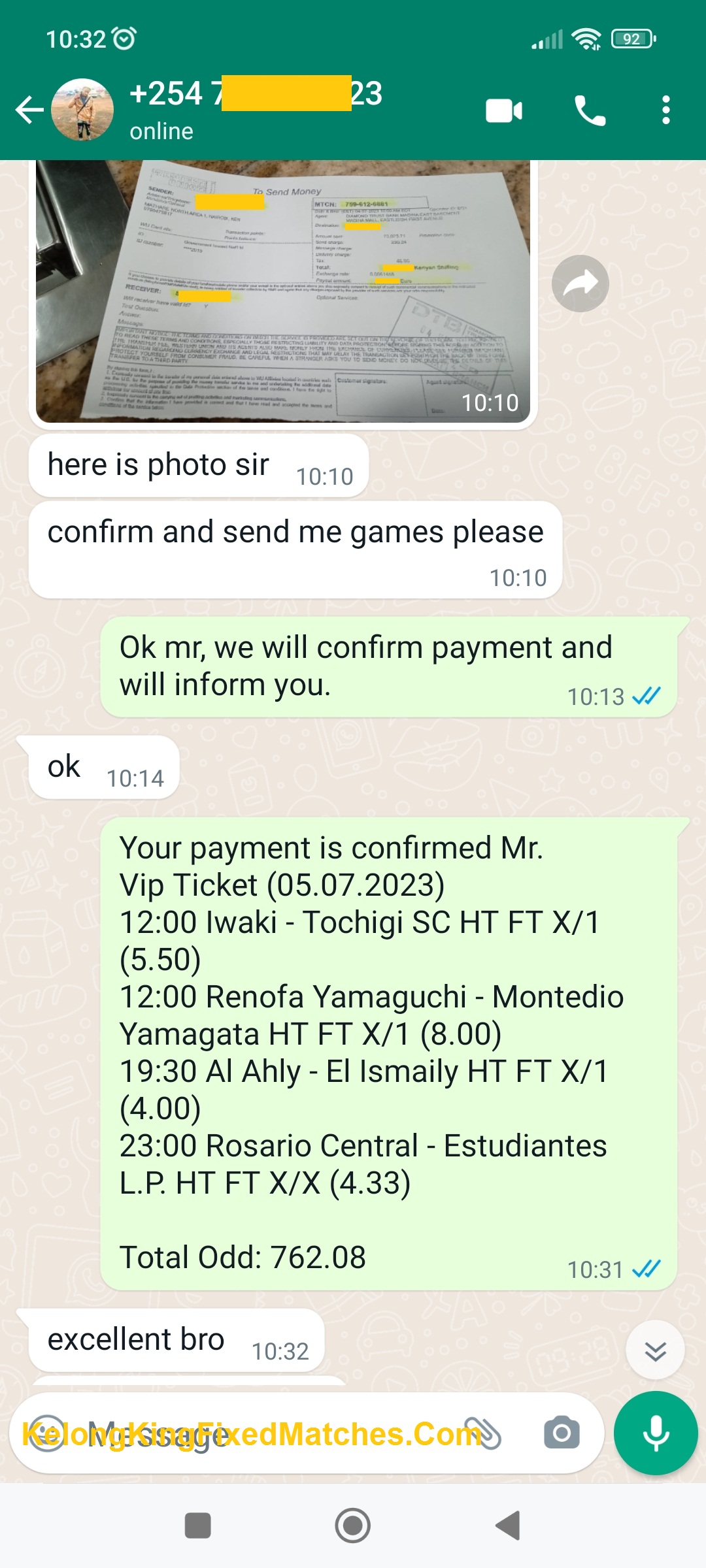
Task: Open the emoji picker
Action: tap(47, 1433)
